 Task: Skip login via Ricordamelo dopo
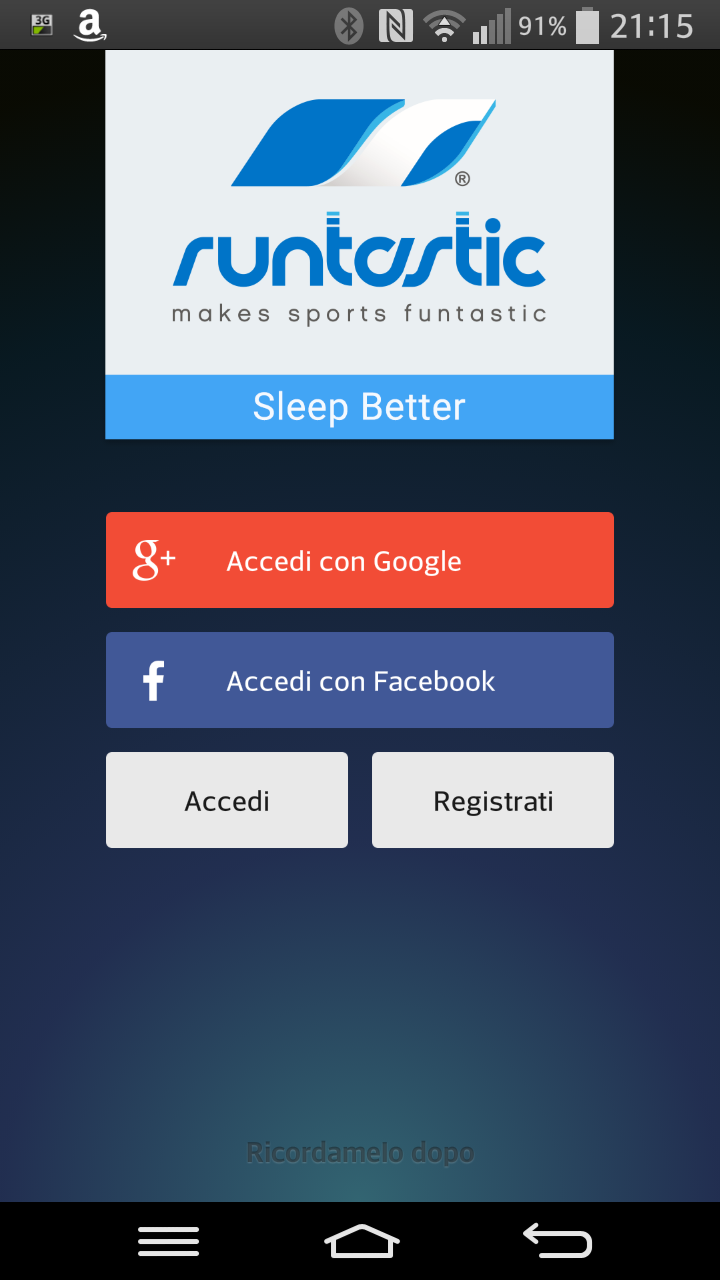coord(360,1152)
